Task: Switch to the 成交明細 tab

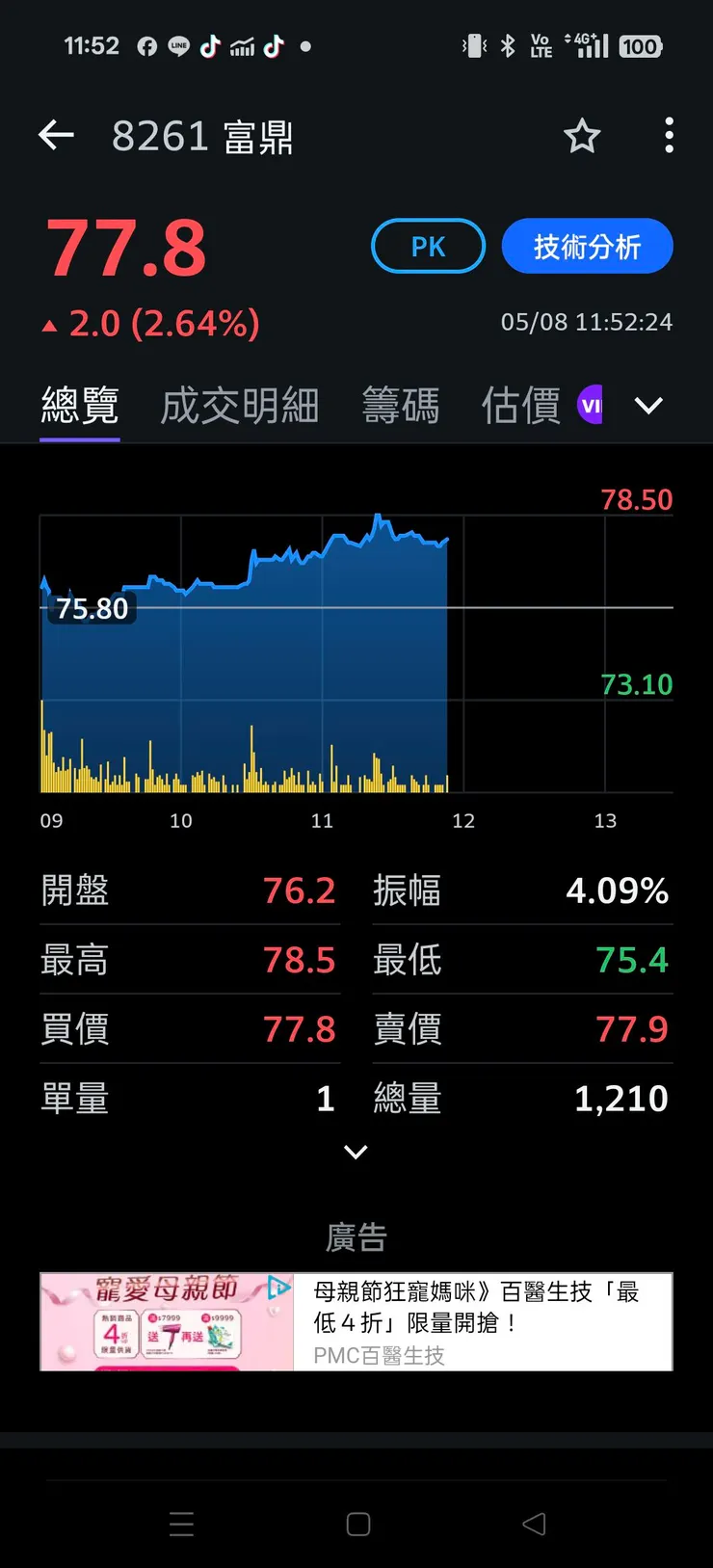Action: (x=239, y=406)
